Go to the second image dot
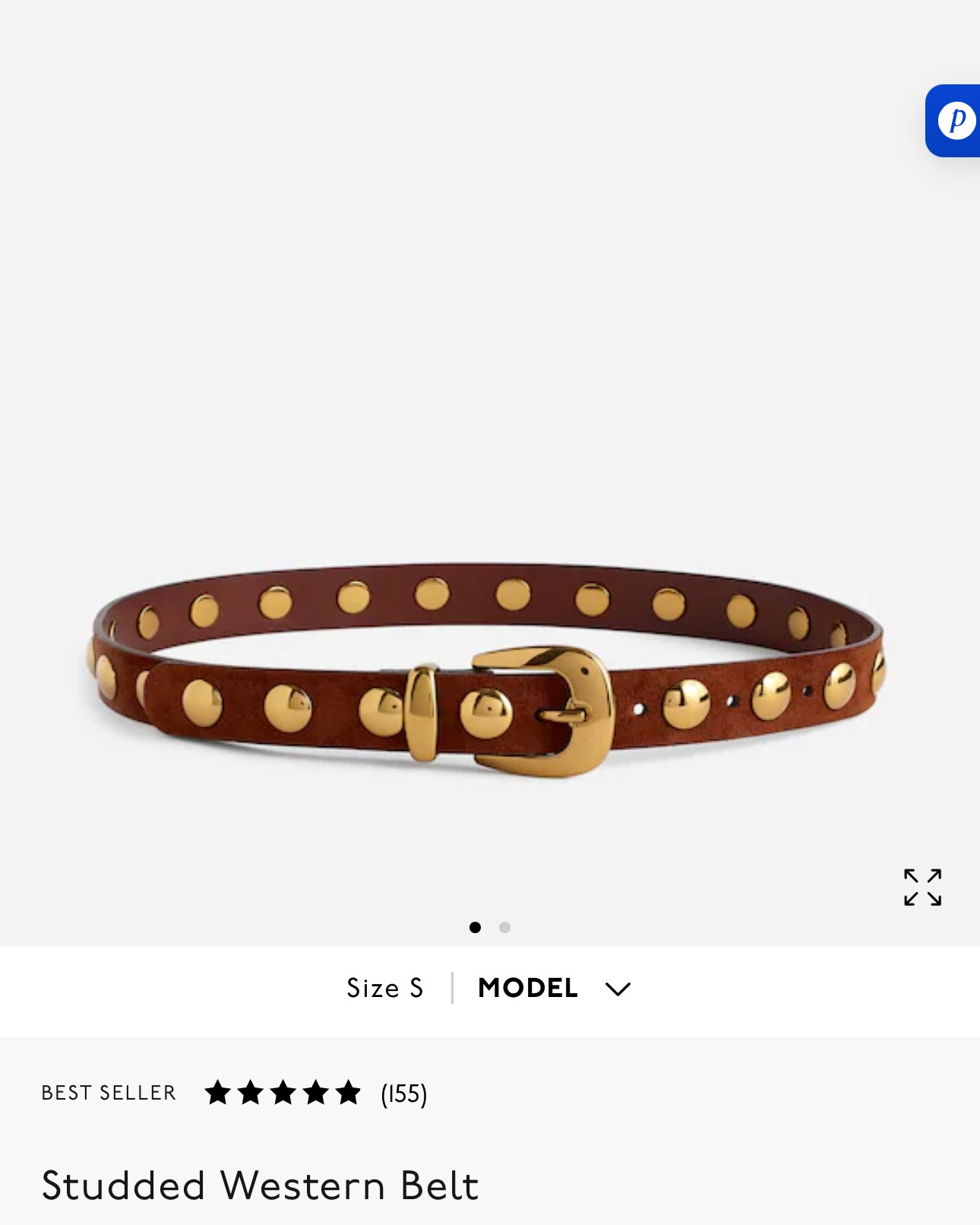This screenshot has height=1225, width=980. 504,927
